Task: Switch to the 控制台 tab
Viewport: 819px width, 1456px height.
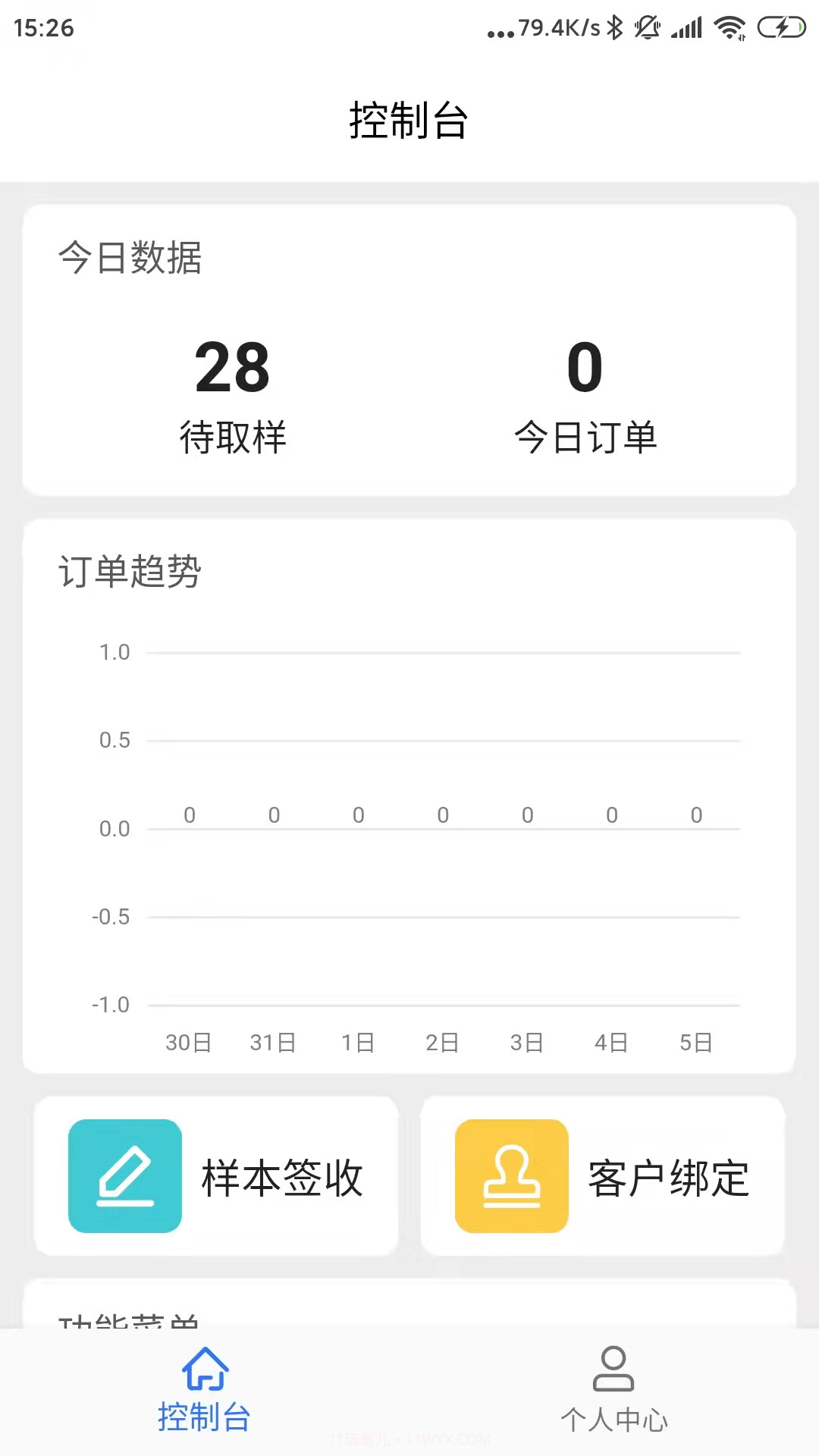Action: [205, 1399]
